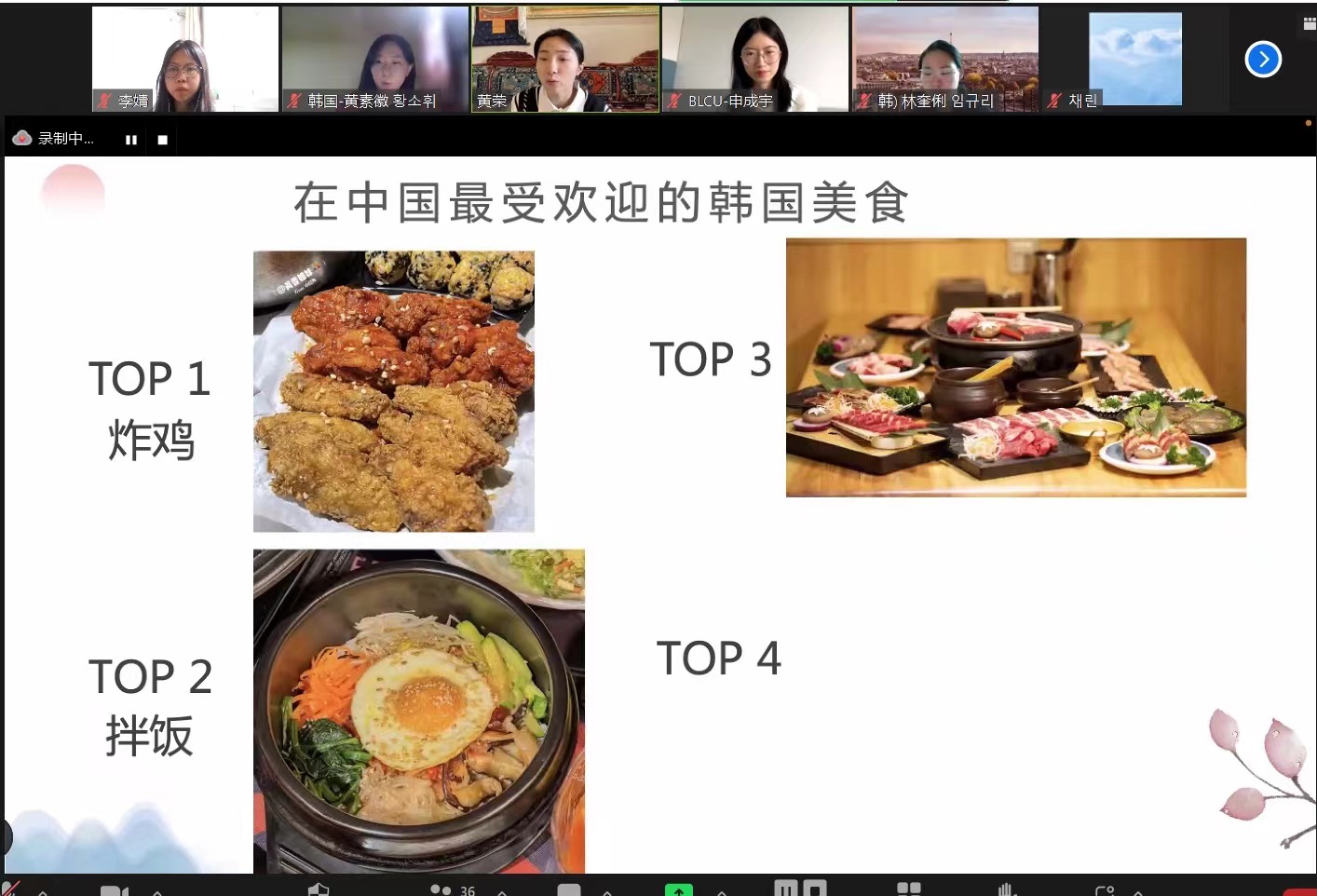Viewport: 1317px width, 896px height.
Task: Unmute the microphone
Action: click(11, 889)
